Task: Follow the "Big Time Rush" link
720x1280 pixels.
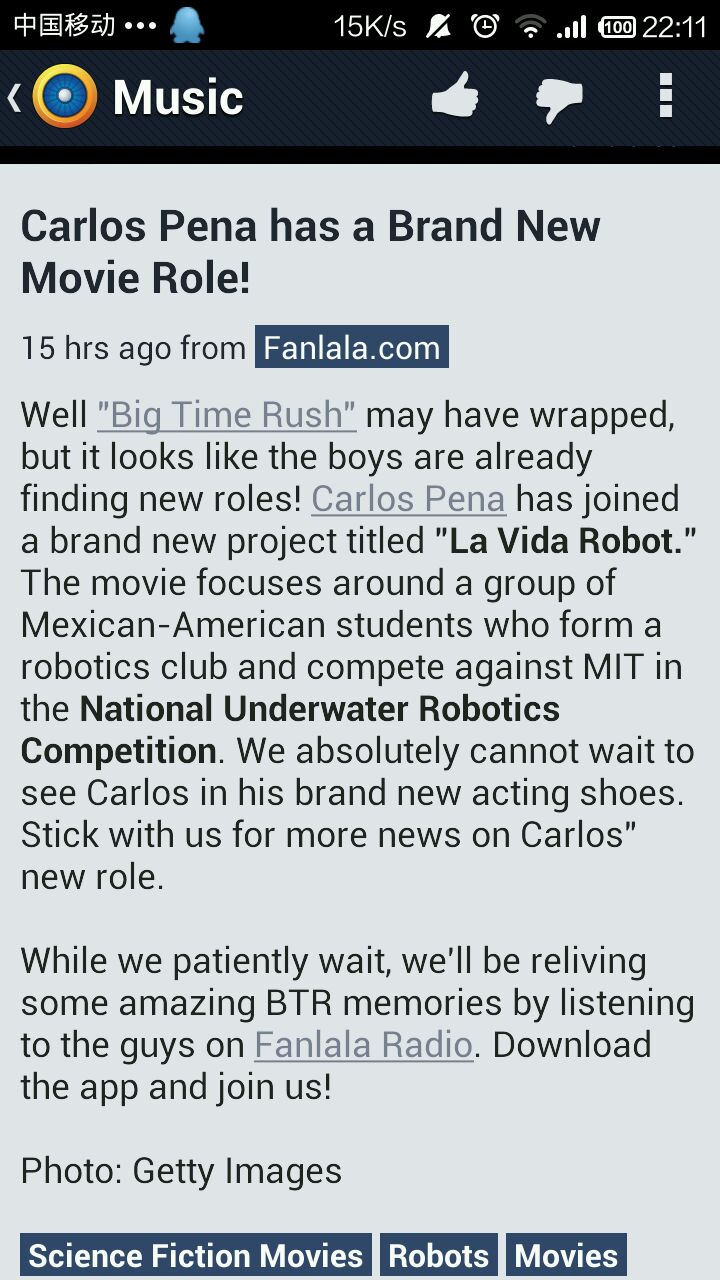Action: click(x=226, y=414)
